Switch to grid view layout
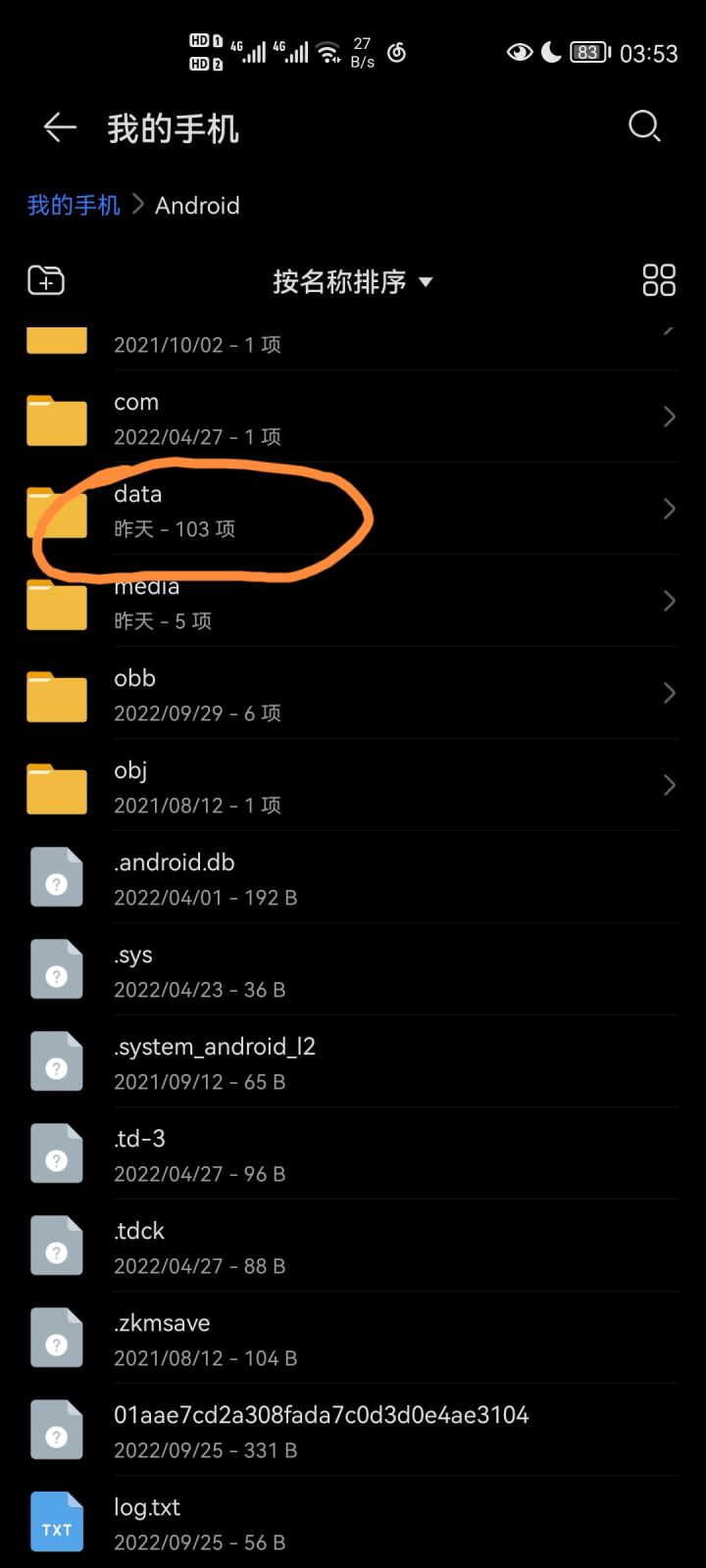The image size is (706, 1568). pyautogui.click(x=659, y=280)
